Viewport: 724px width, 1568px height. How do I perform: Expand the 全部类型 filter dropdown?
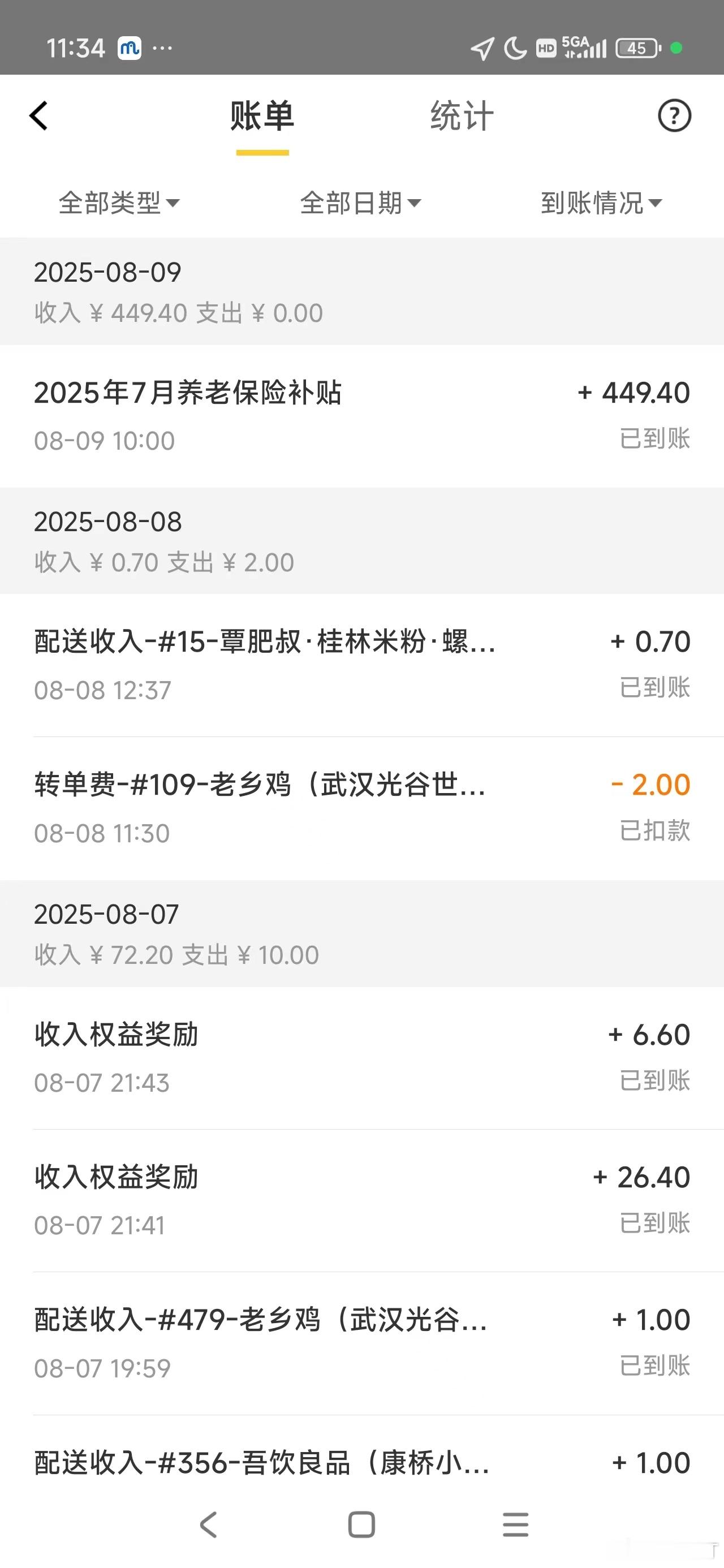pyautogui.click(x=119, y=203)
